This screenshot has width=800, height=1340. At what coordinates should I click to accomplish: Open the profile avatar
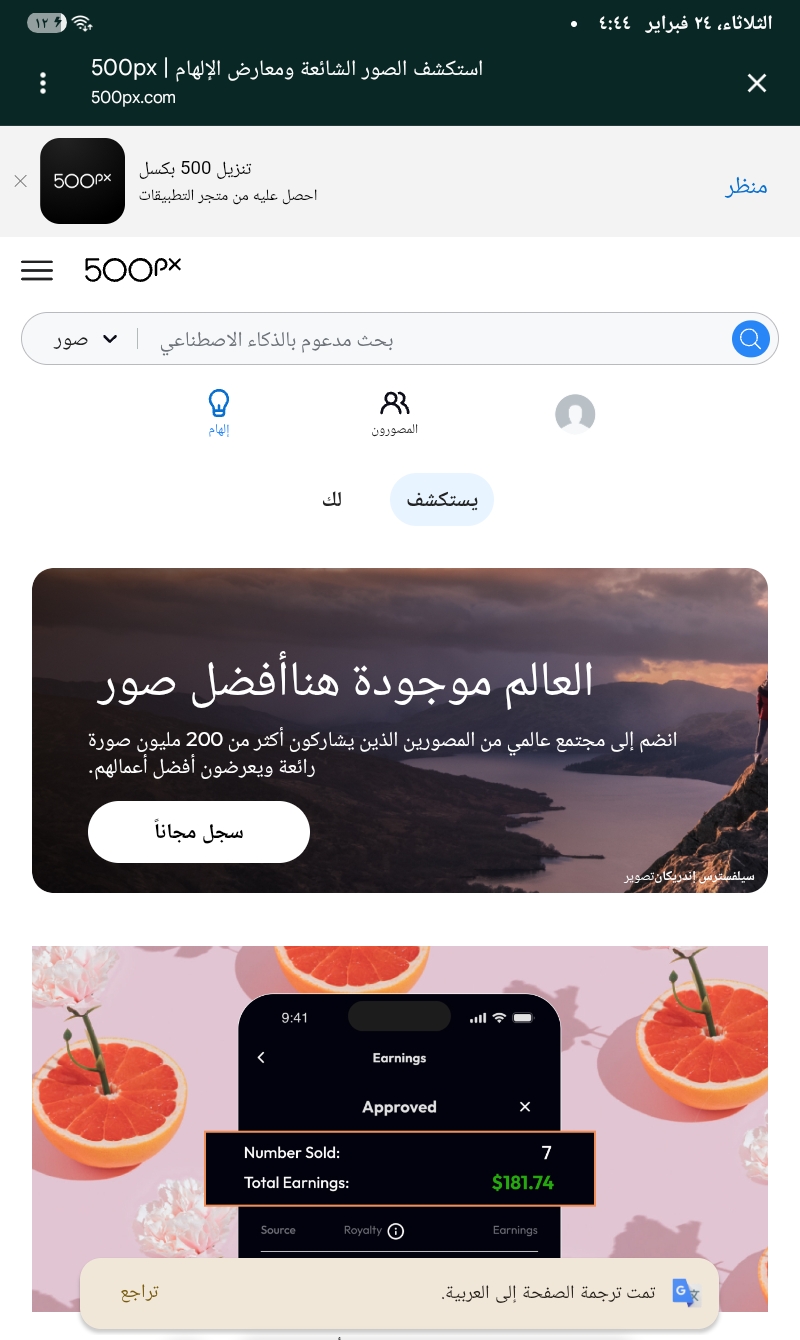click(575, 413)
